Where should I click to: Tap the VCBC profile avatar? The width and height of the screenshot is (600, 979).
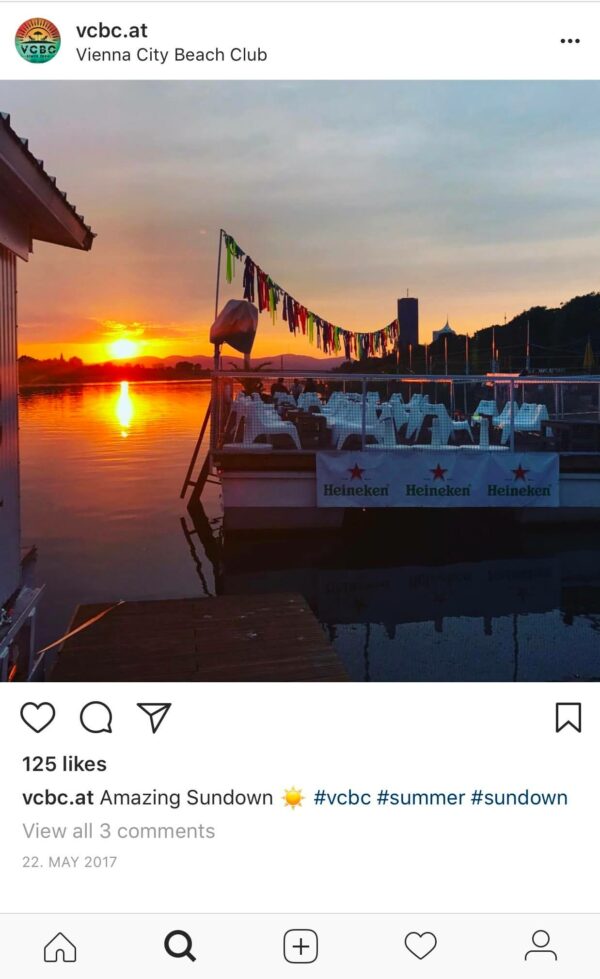(x=38, y=41)
